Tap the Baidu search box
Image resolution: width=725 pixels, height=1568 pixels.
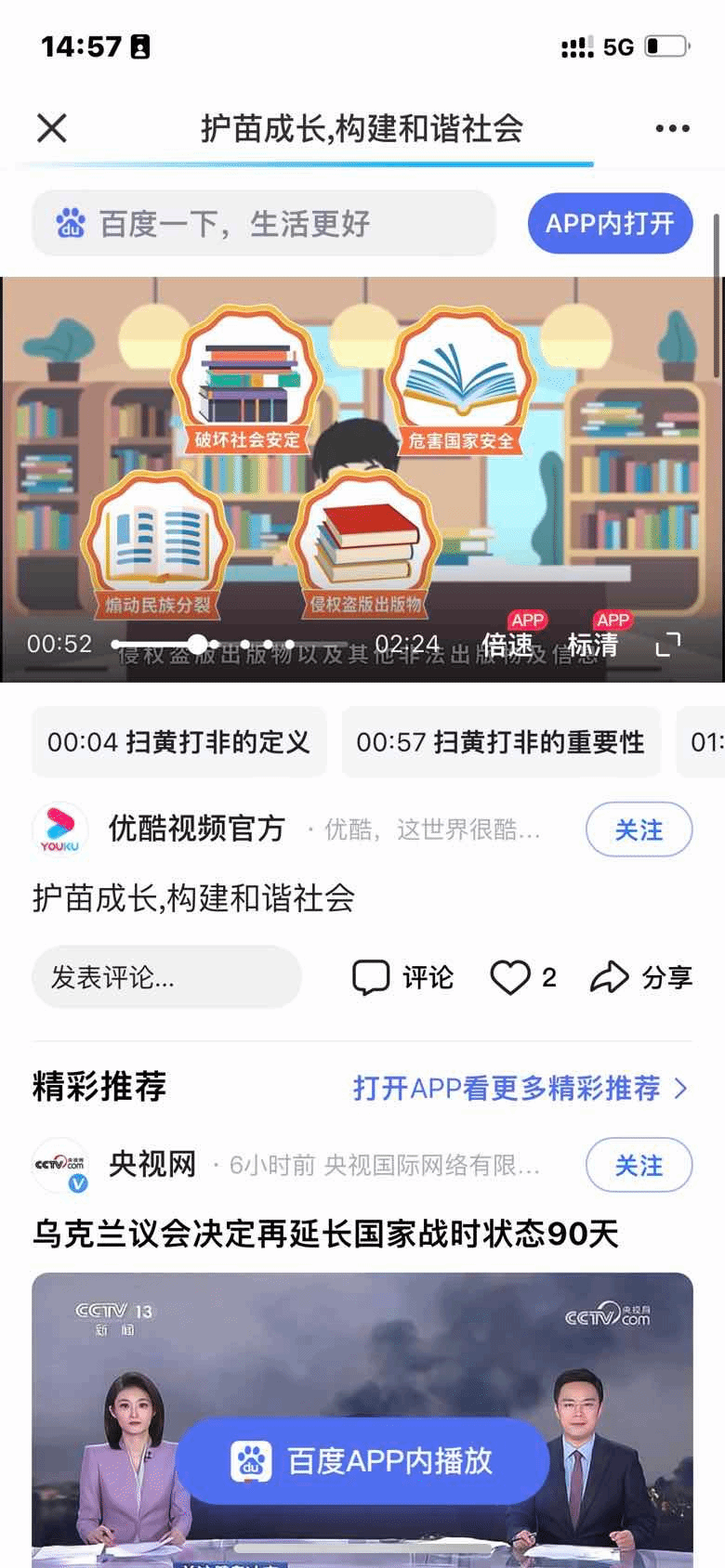[264, 223]
